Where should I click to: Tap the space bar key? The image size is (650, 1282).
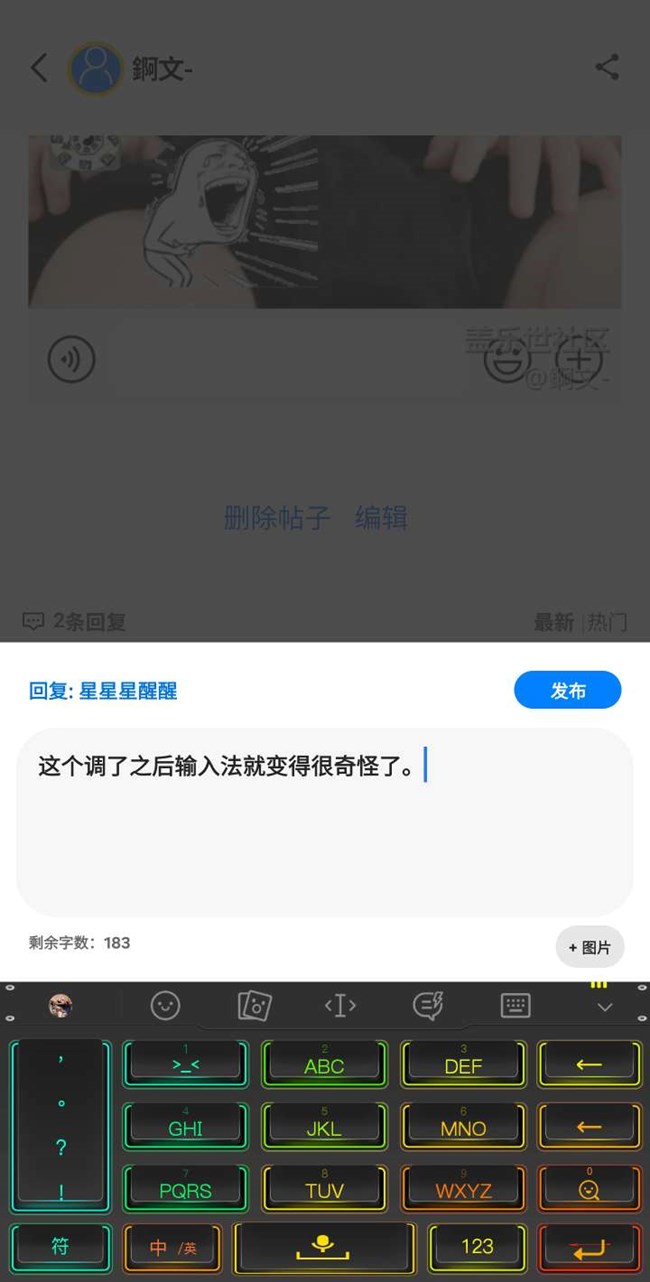coord(323,1246)
